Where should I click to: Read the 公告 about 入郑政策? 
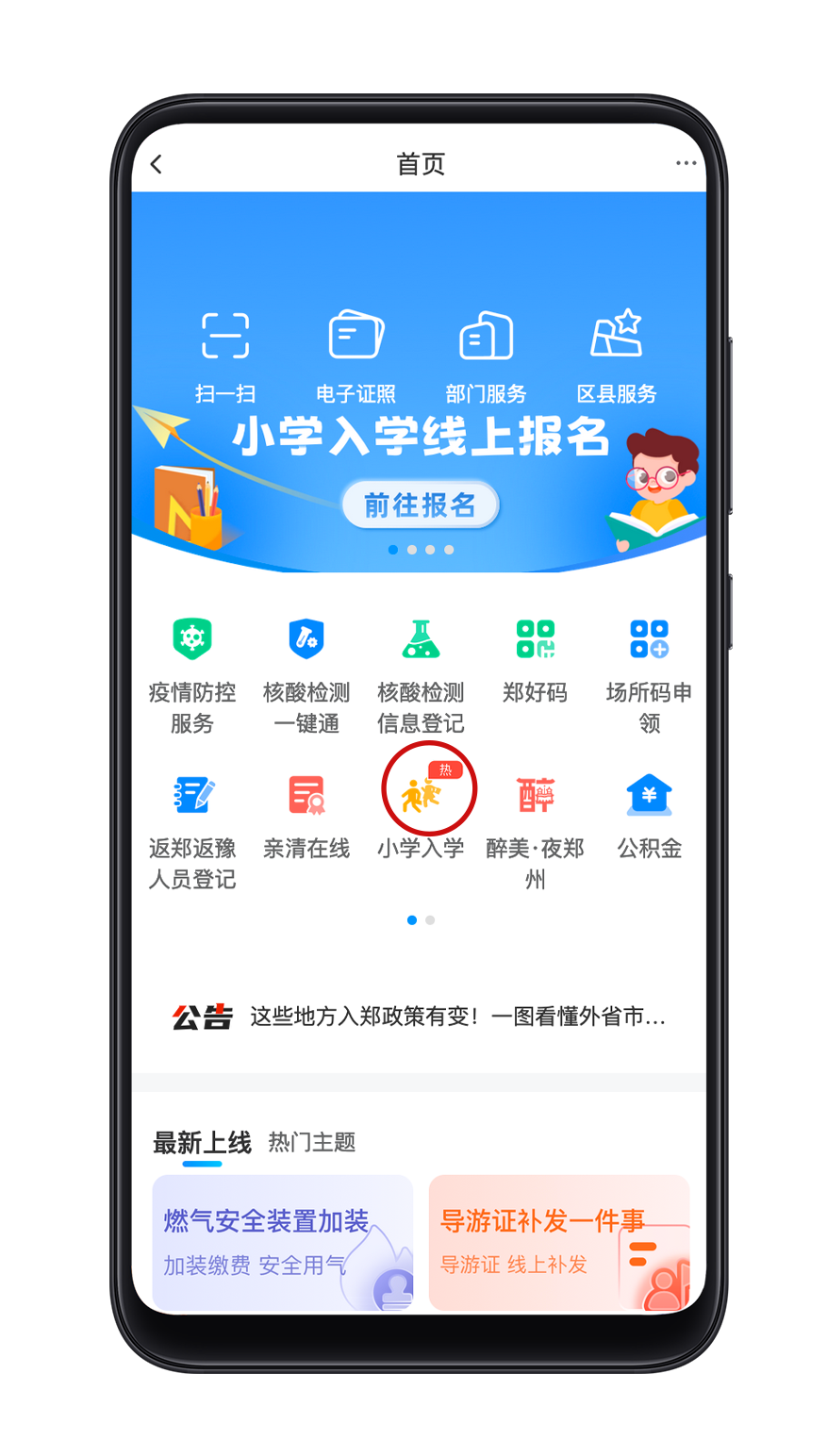point(457,1017)
